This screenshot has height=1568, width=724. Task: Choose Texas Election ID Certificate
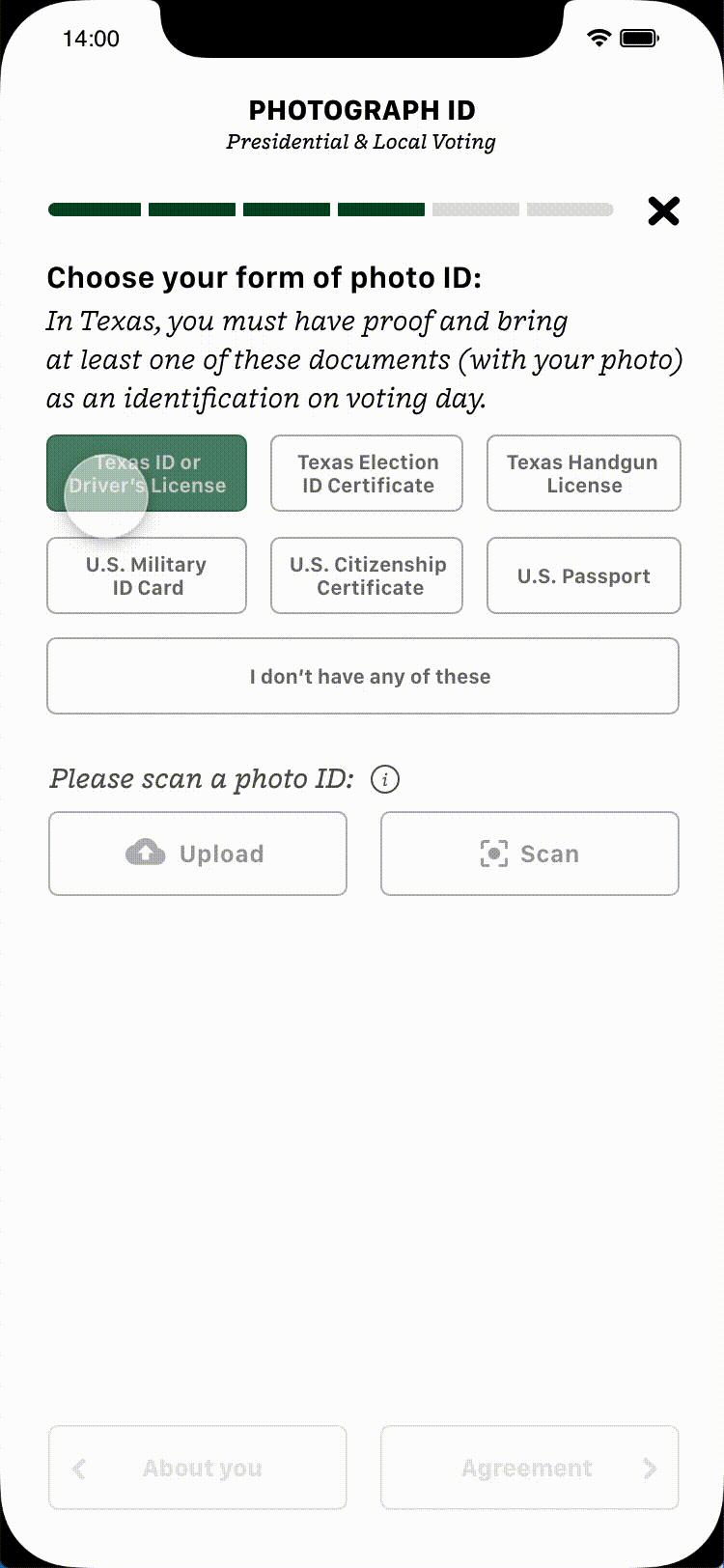click(367, 473)
